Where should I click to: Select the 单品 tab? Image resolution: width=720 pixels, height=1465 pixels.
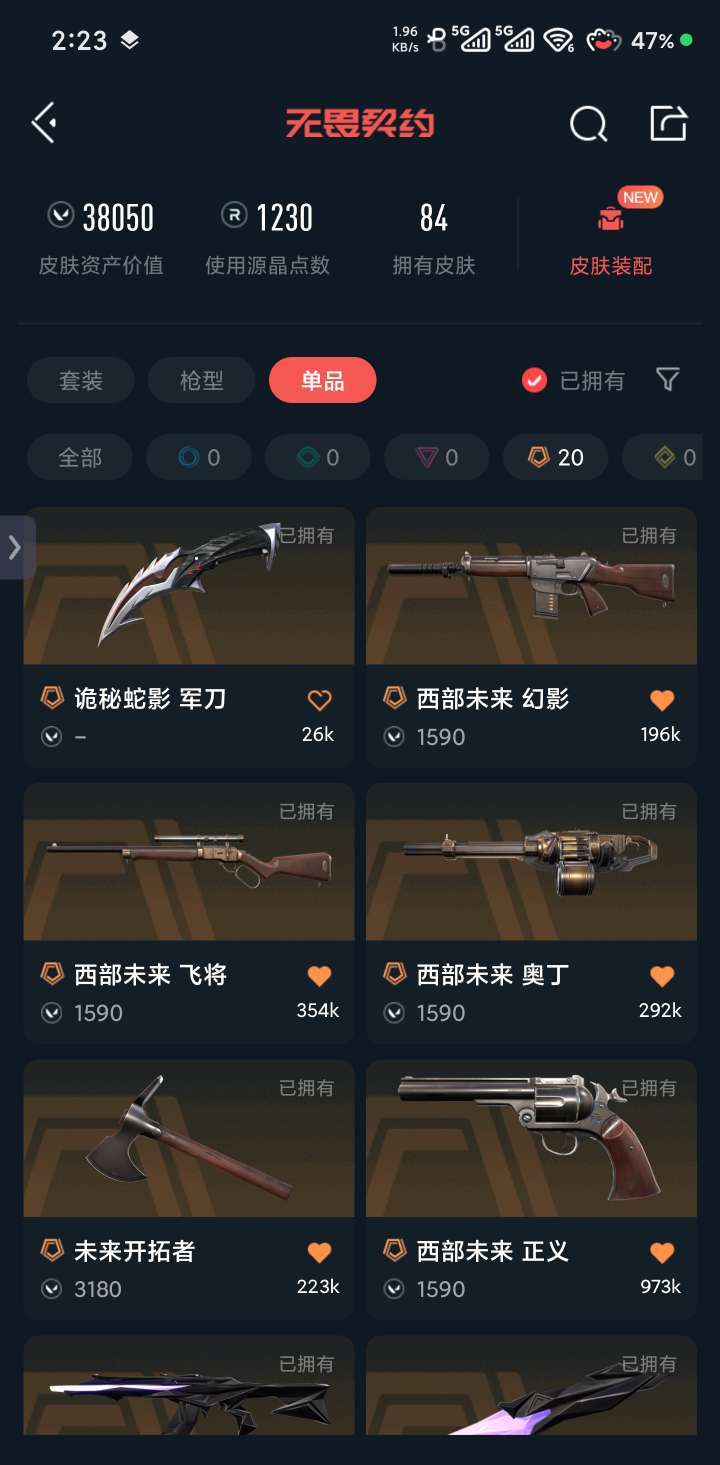click(x=322, y=380)
